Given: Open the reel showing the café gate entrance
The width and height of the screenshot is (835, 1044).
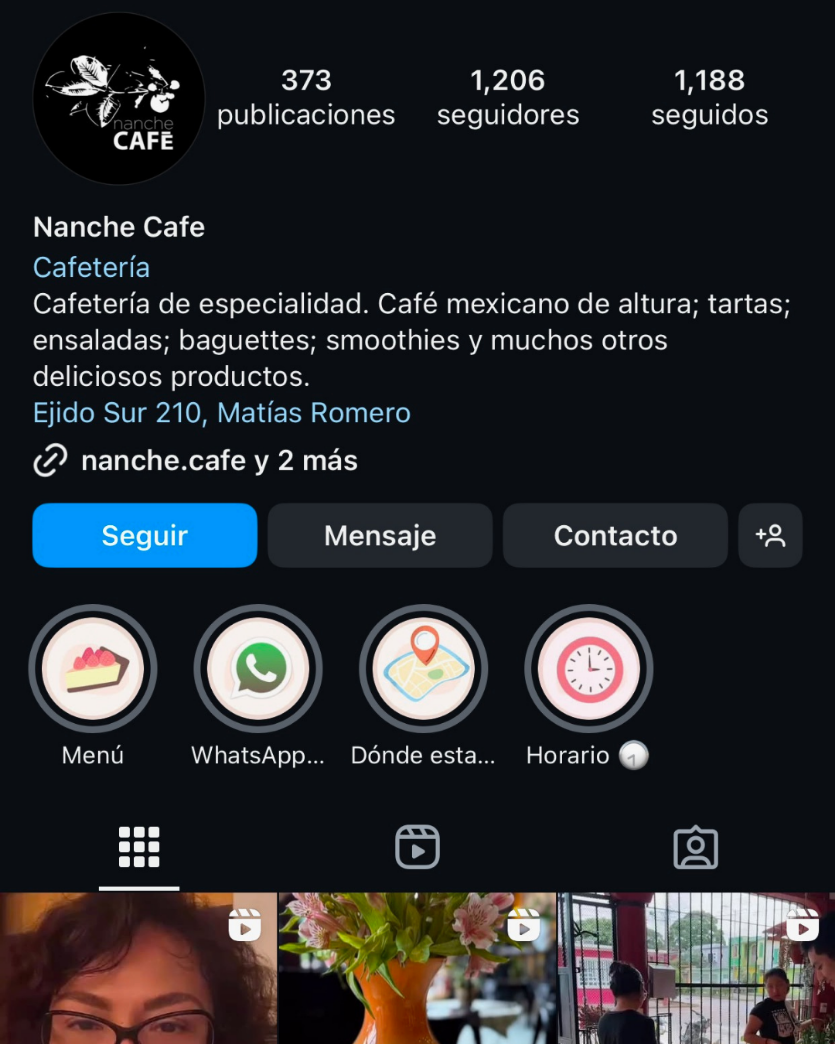Looking at the screenshot, I should click(696, 970).
